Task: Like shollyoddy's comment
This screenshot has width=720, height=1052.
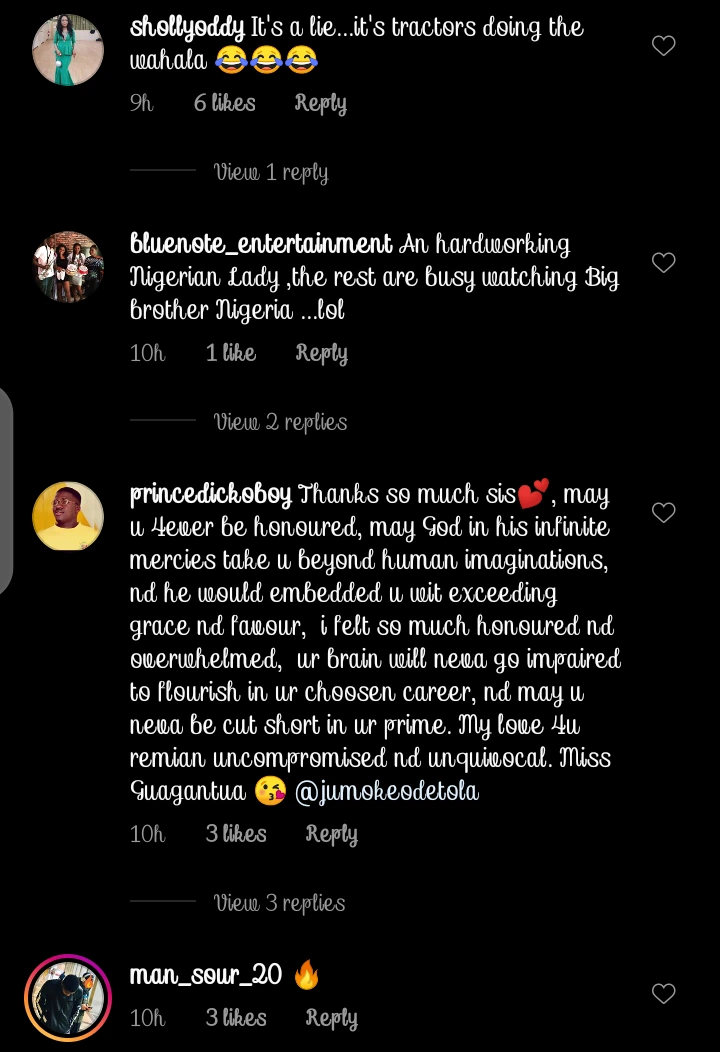Action: coord(664,45)
